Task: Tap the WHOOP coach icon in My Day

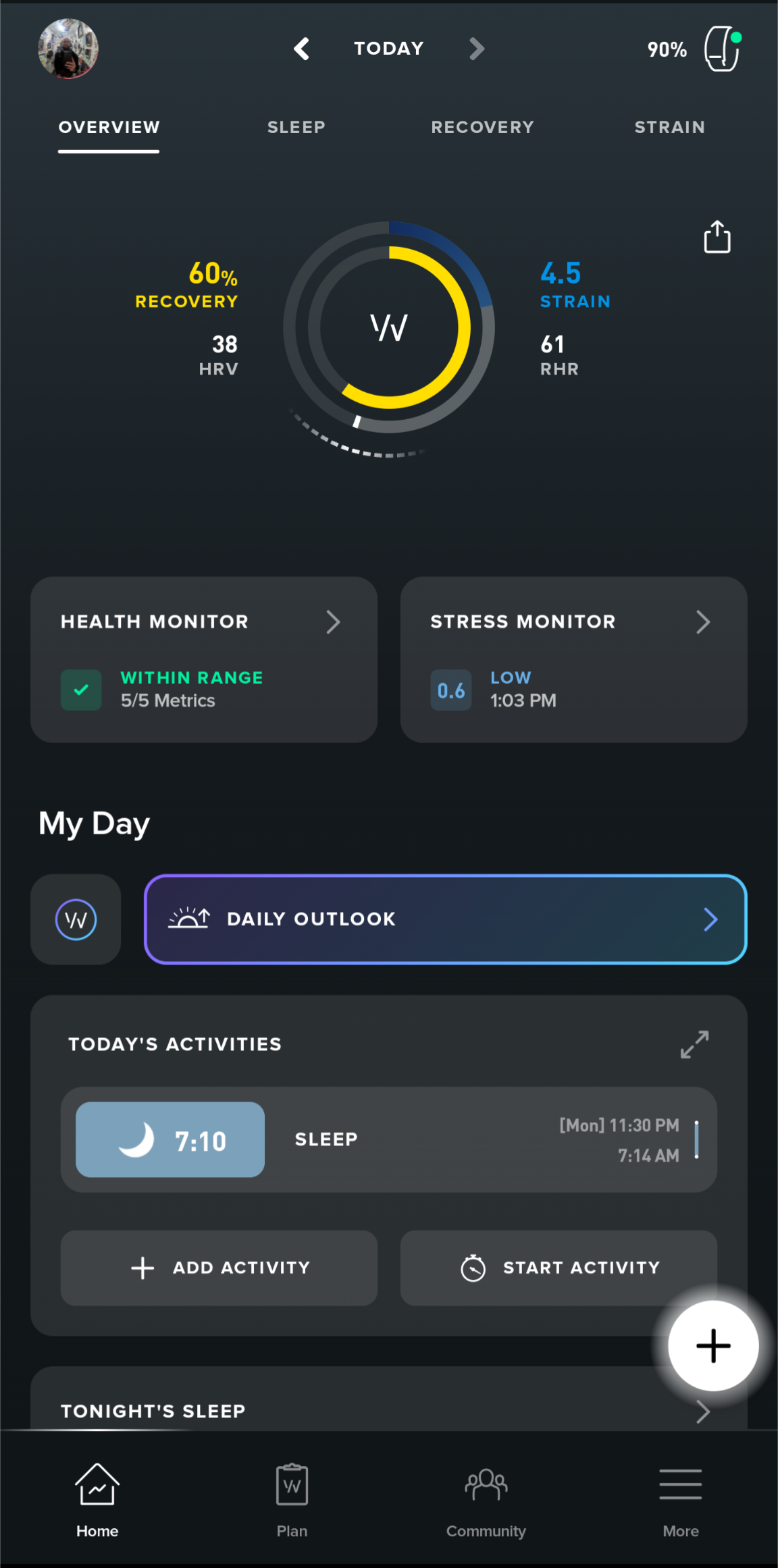Action: coord(76,919)
